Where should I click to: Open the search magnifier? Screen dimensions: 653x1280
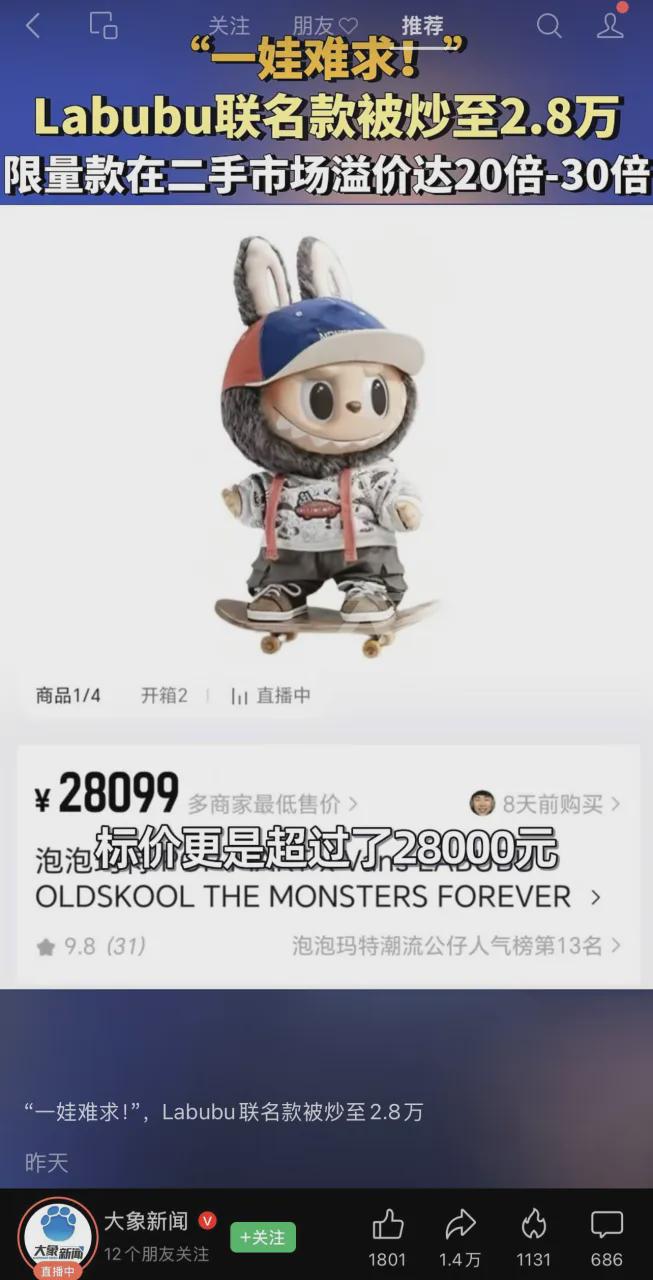coord(549,26)
